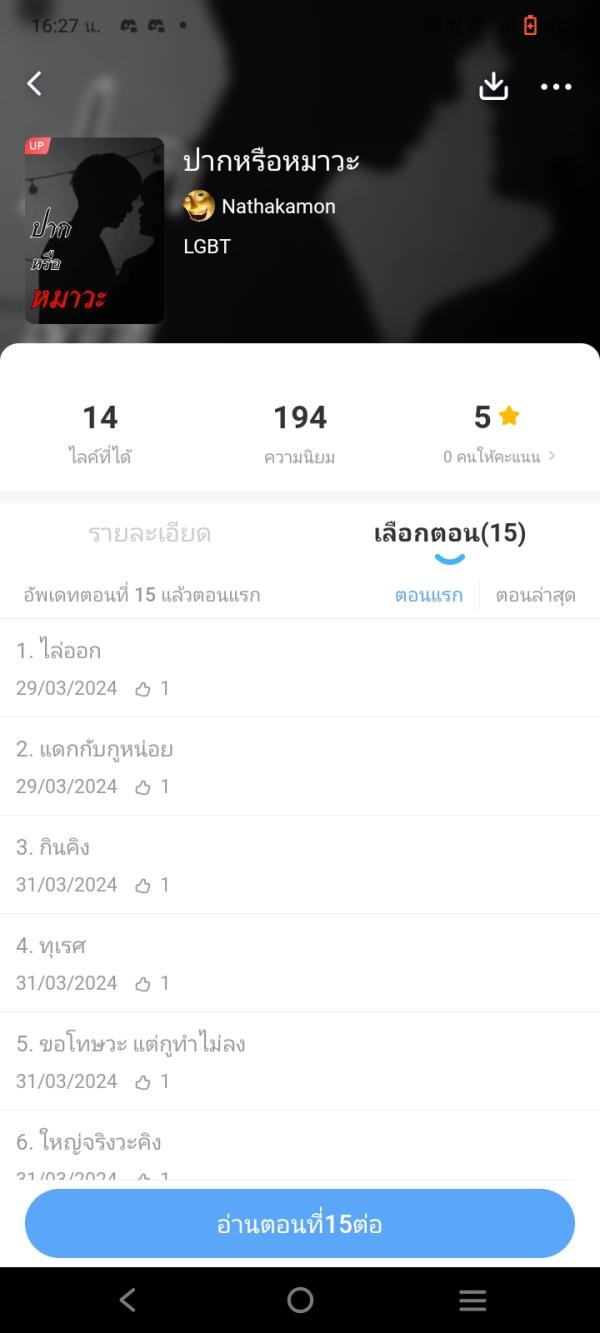
Task: Open author Nathakamon's profile
Action: click(x=260, y=207)
